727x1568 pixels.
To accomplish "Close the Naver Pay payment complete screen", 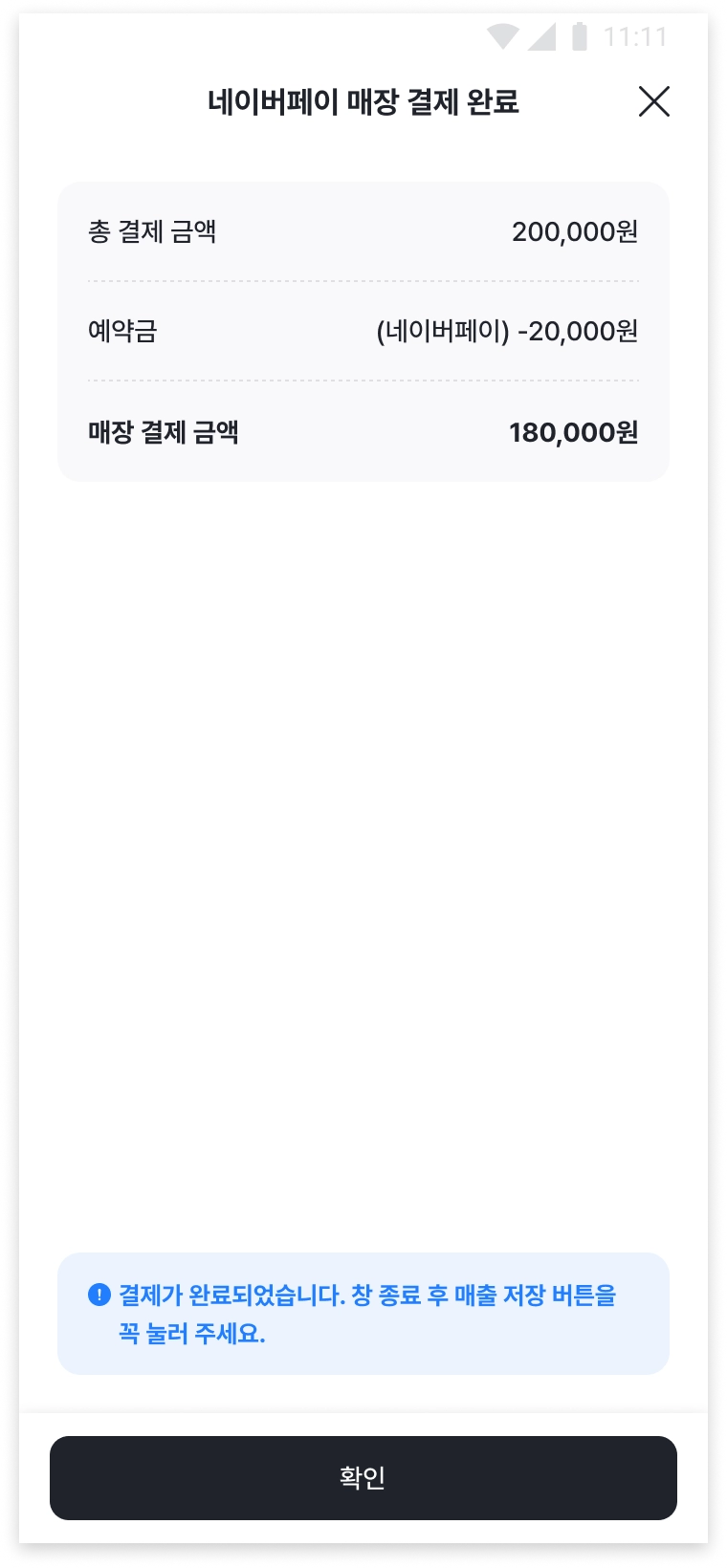I will click(x=653, y=101).
